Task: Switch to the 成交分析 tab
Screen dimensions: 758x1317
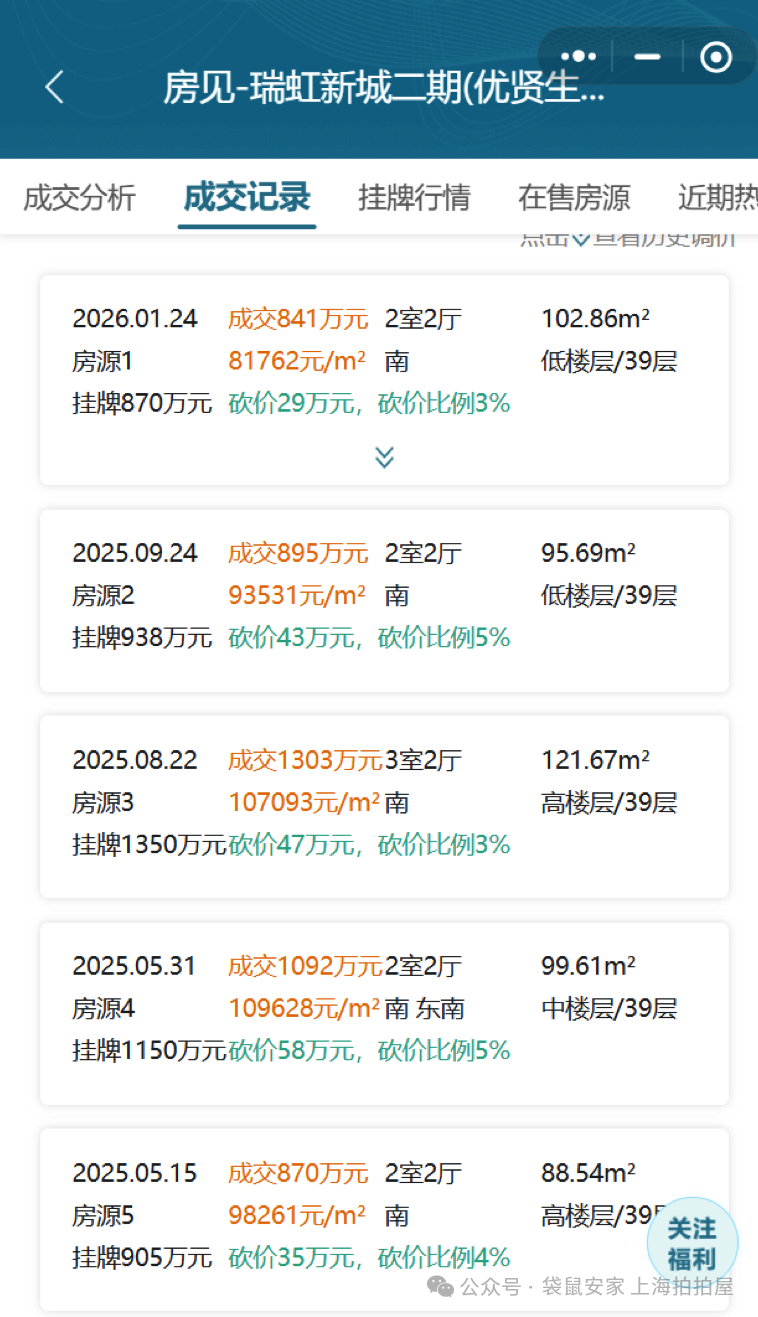Action: (x=79, y=197)
